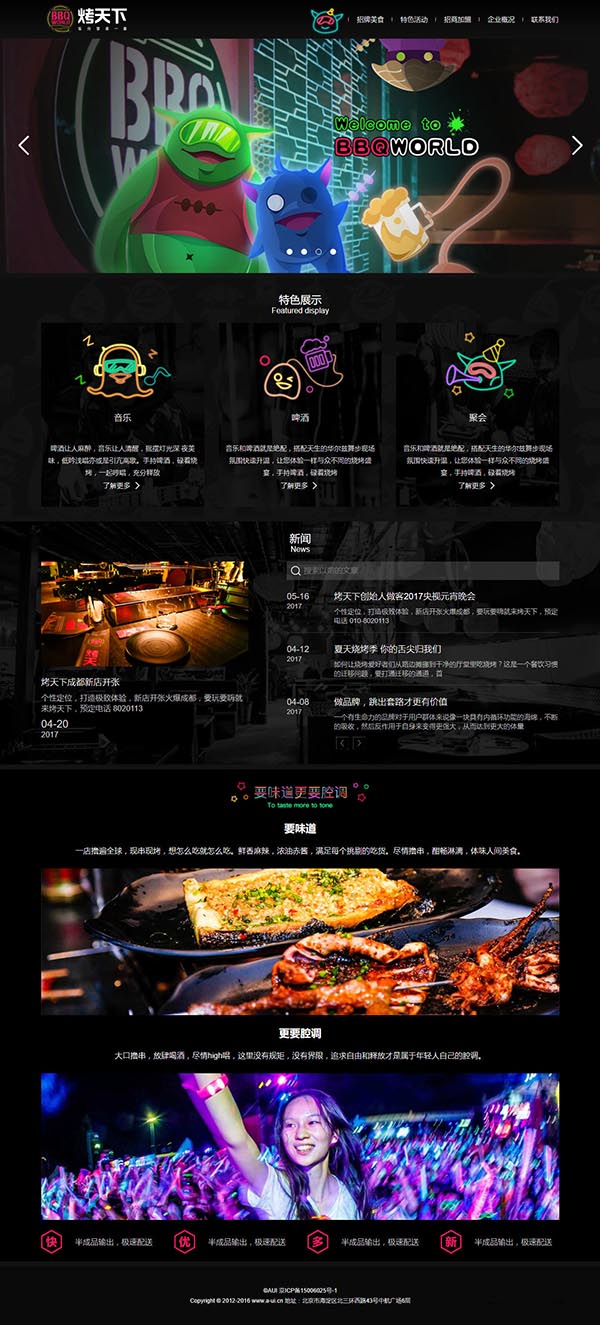Open the 企业概况 navigation item
This screenshot has width=600, height=1325.
[501, 19]
